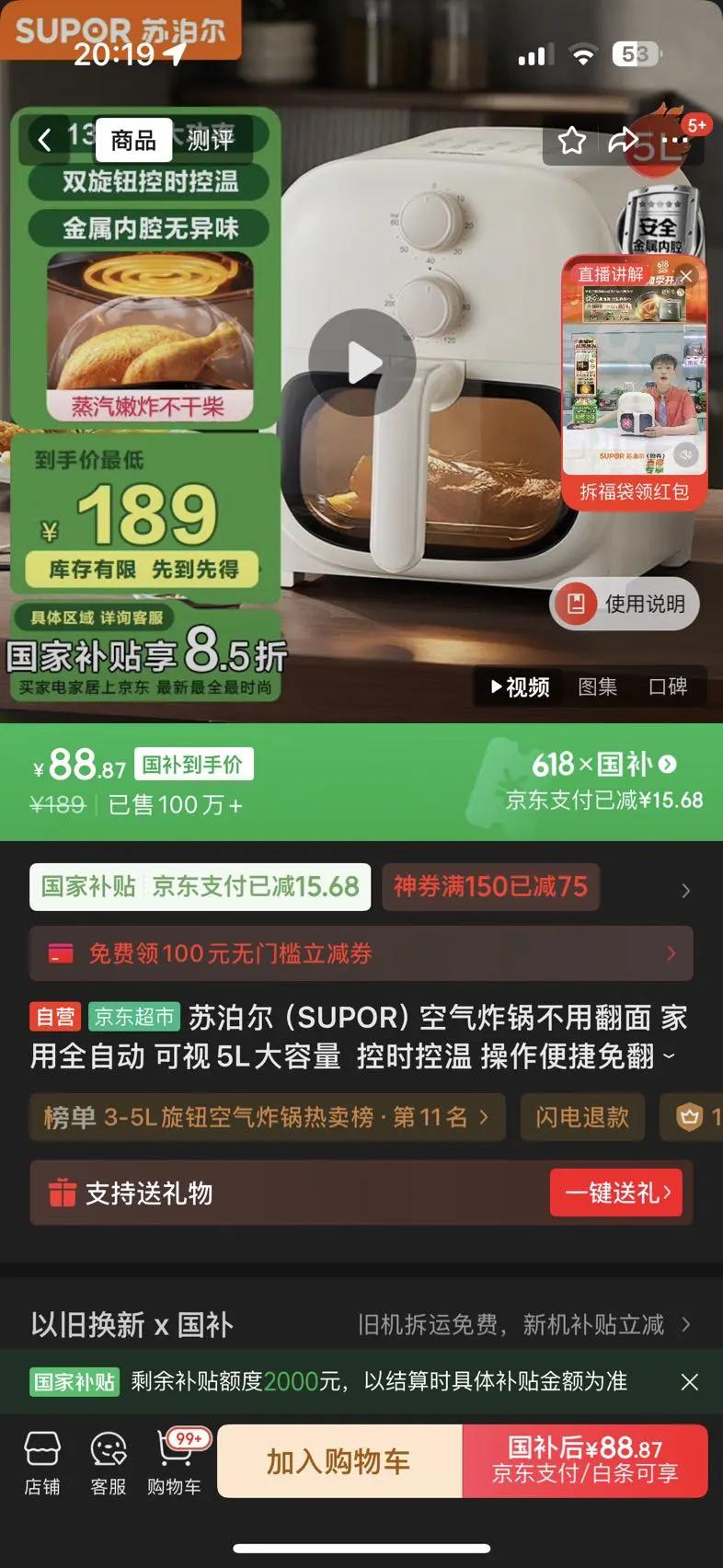Tap the 一键送礼 button
The width and height of the screenshot is (723, 1568).
616,1193
